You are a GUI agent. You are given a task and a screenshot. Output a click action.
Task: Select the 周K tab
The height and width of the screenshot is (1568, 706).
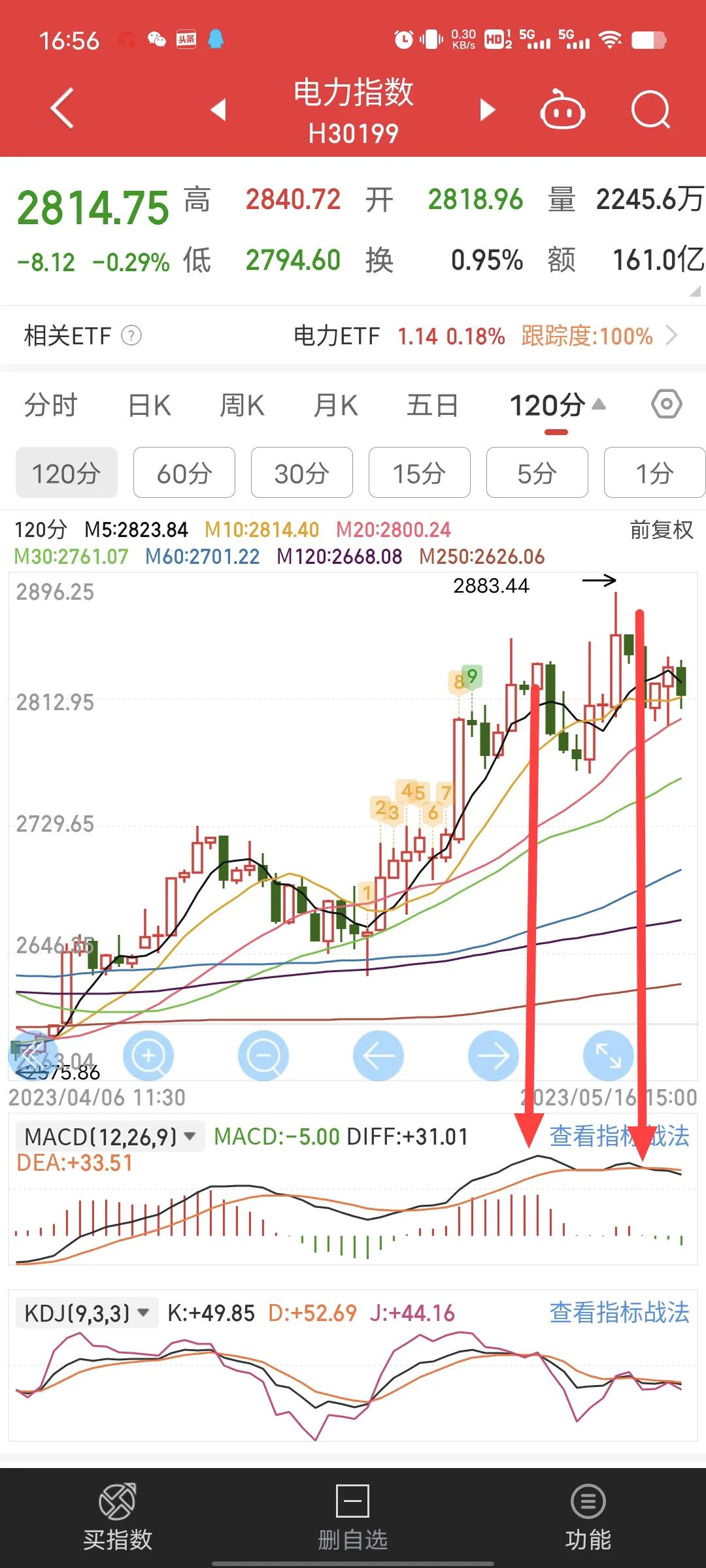tap(242, 406)
